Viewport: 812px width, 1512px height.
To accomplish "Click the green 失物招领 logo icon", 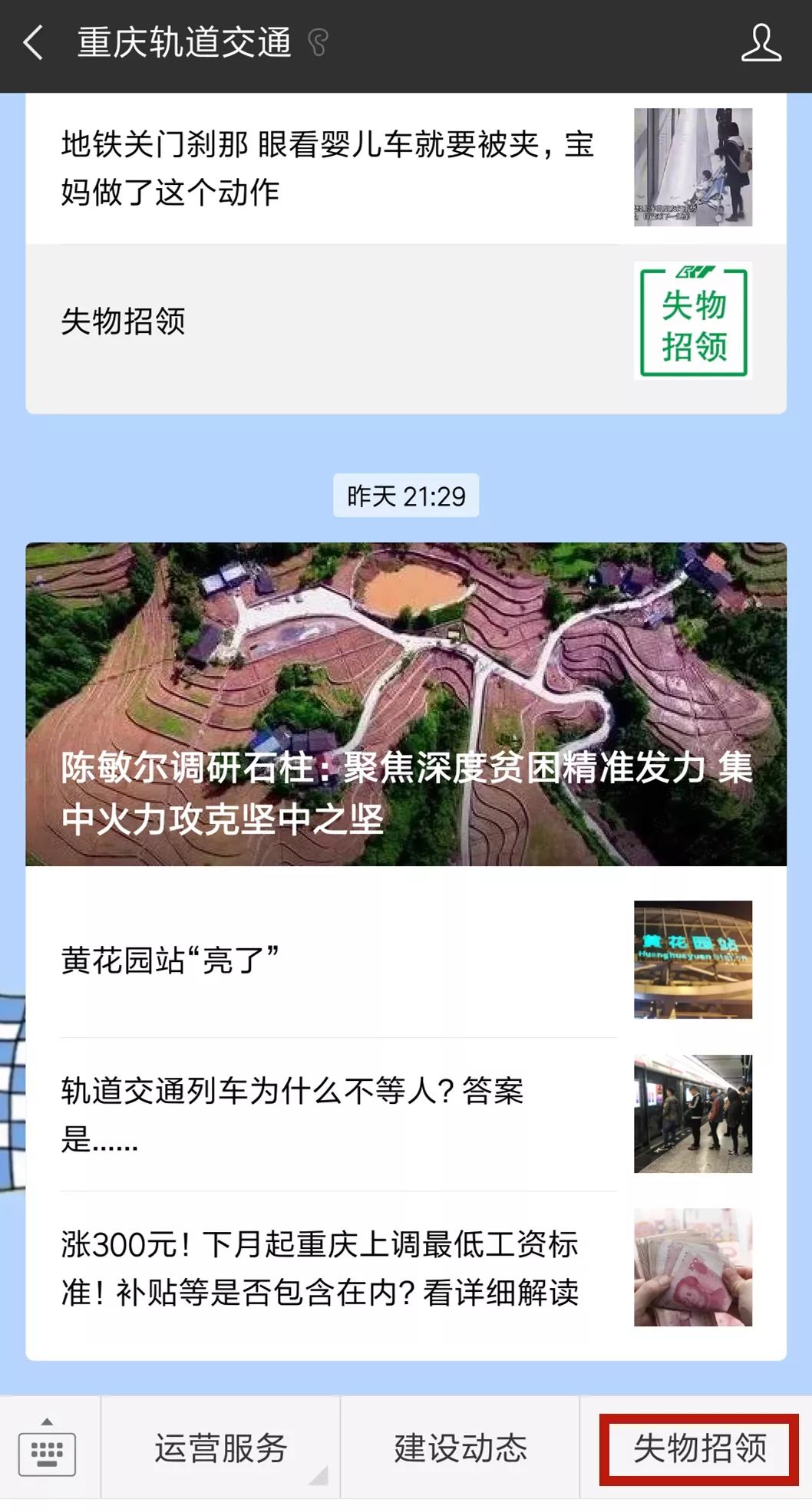I will coord(693,321).
